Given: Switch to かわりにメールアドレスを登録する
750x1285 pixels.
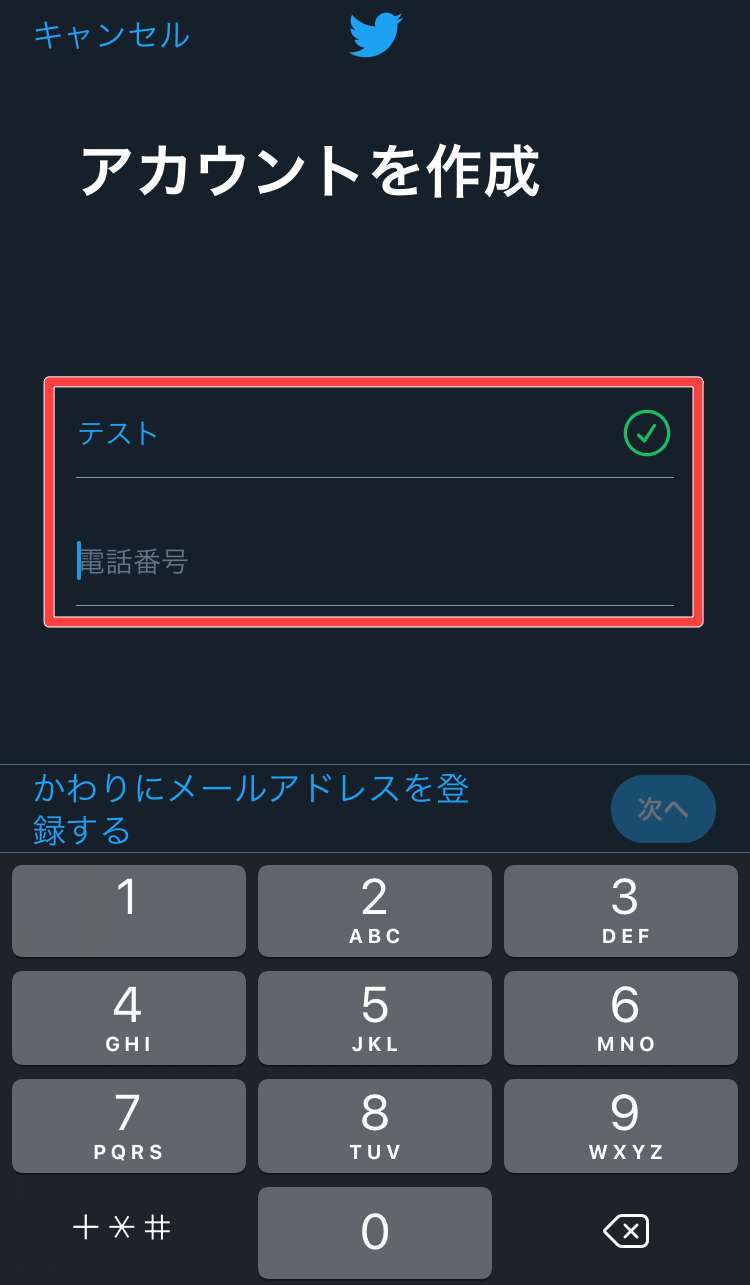Looking at the screenshot, I should (251, 809).
